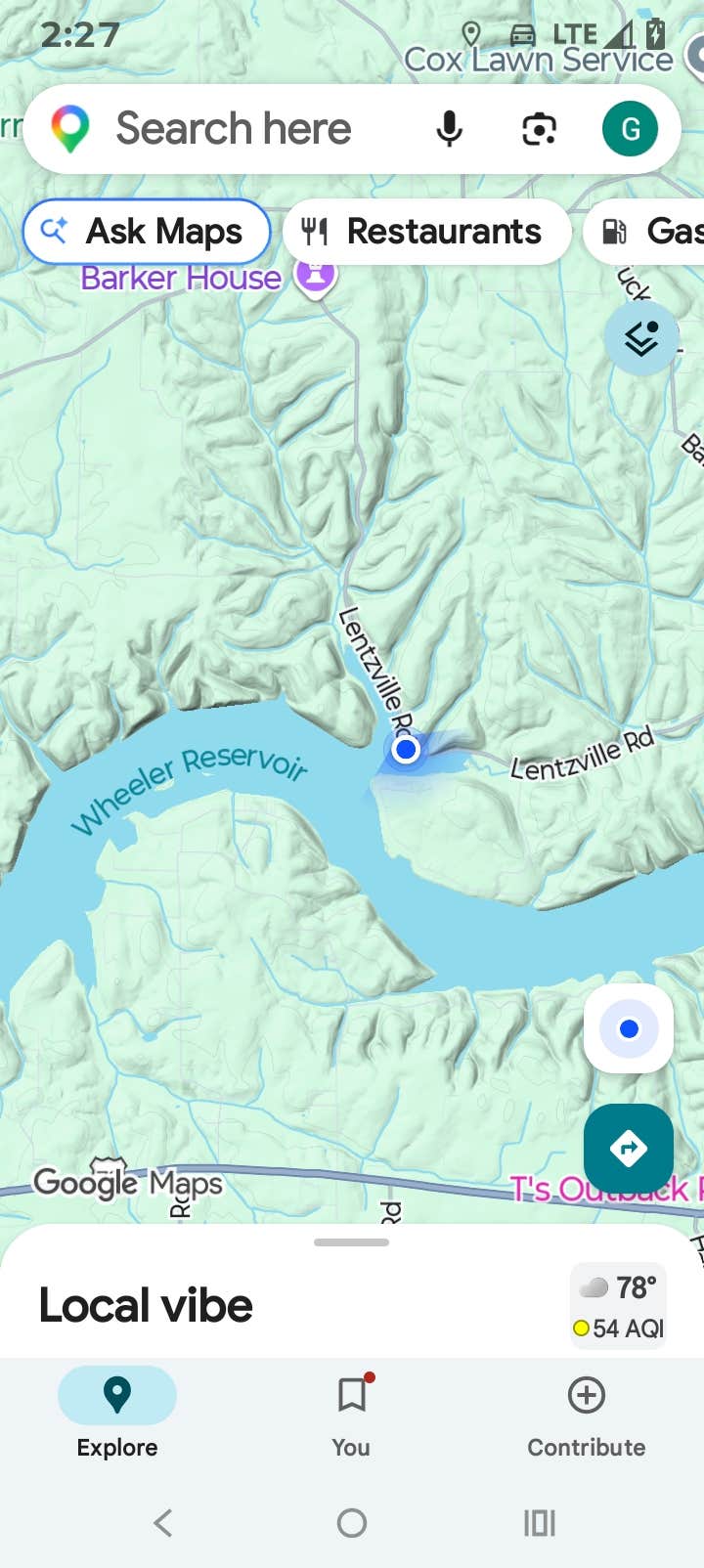Open the directions button

pyautogui.click(x=629, y=1149)
